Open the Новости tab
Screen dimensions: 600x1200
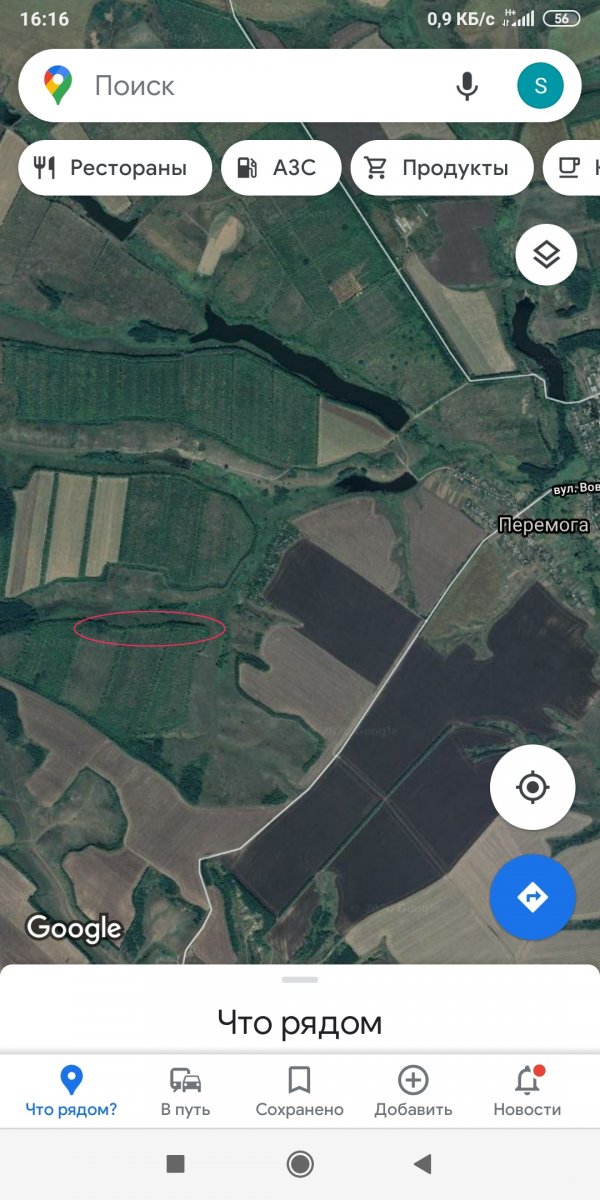[527, 1091]
